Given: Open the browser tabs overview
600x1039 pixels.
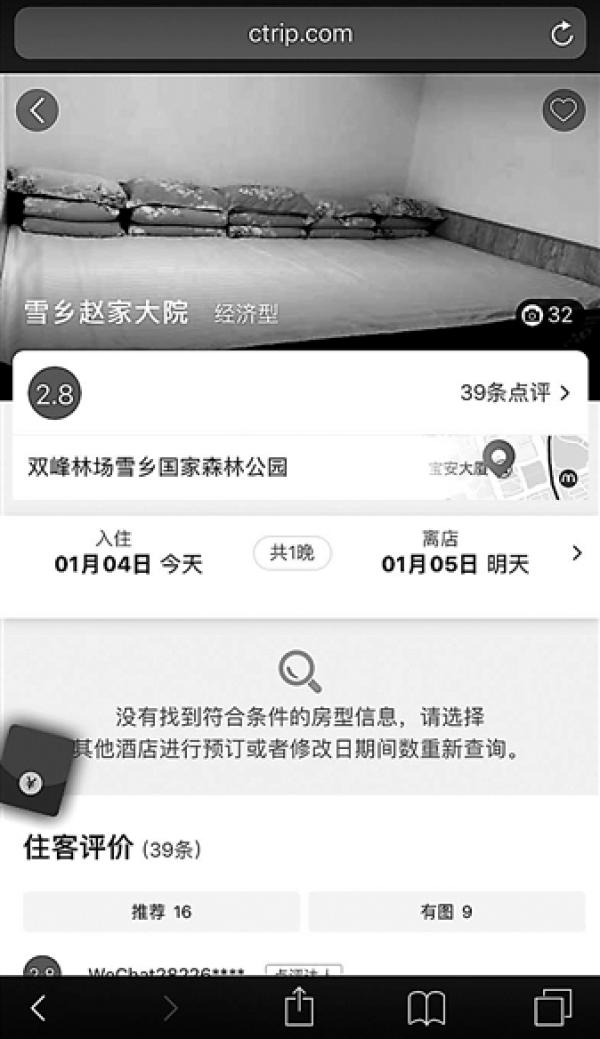Looking at the screenshot, I should (552, 1007).
